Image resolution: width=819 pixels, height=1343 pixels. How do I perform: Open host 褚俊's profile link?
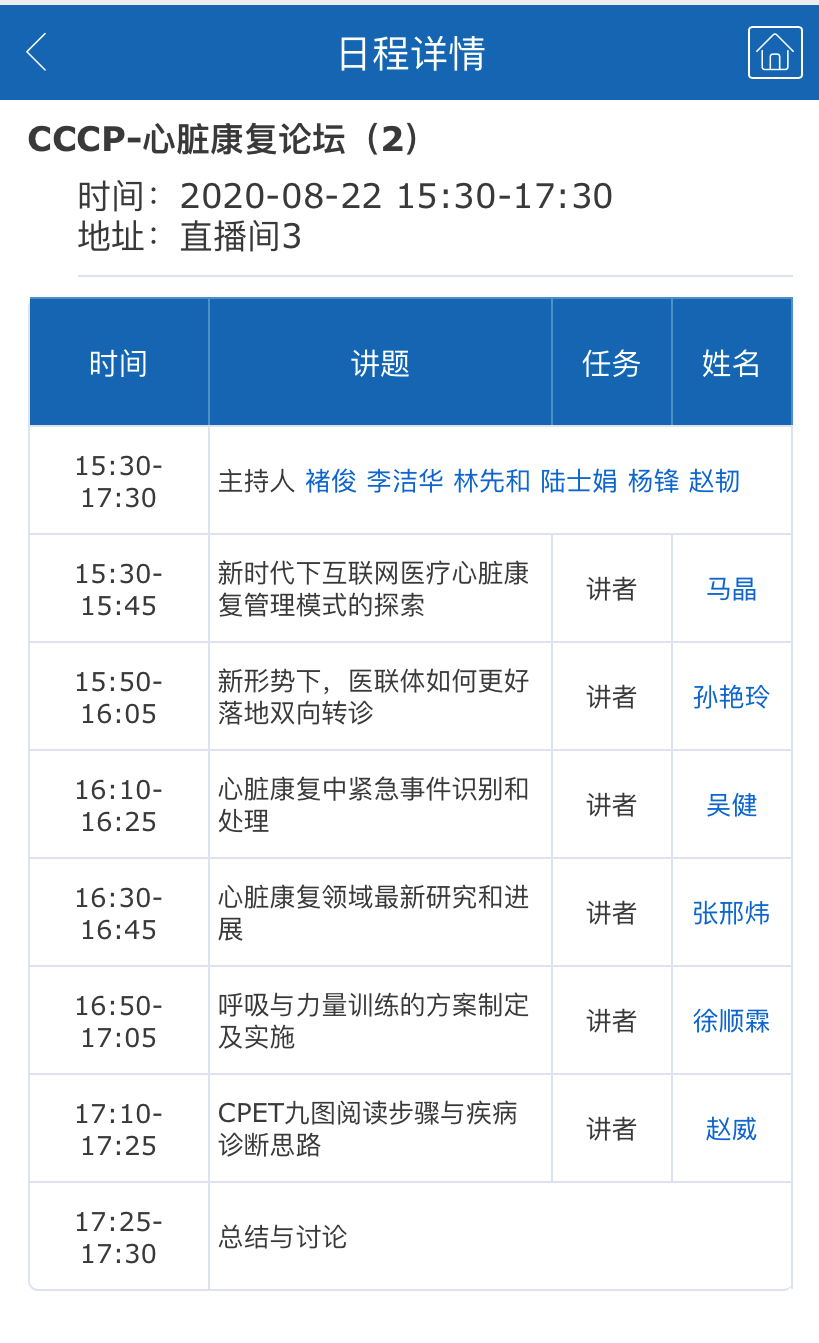point(331,481)
